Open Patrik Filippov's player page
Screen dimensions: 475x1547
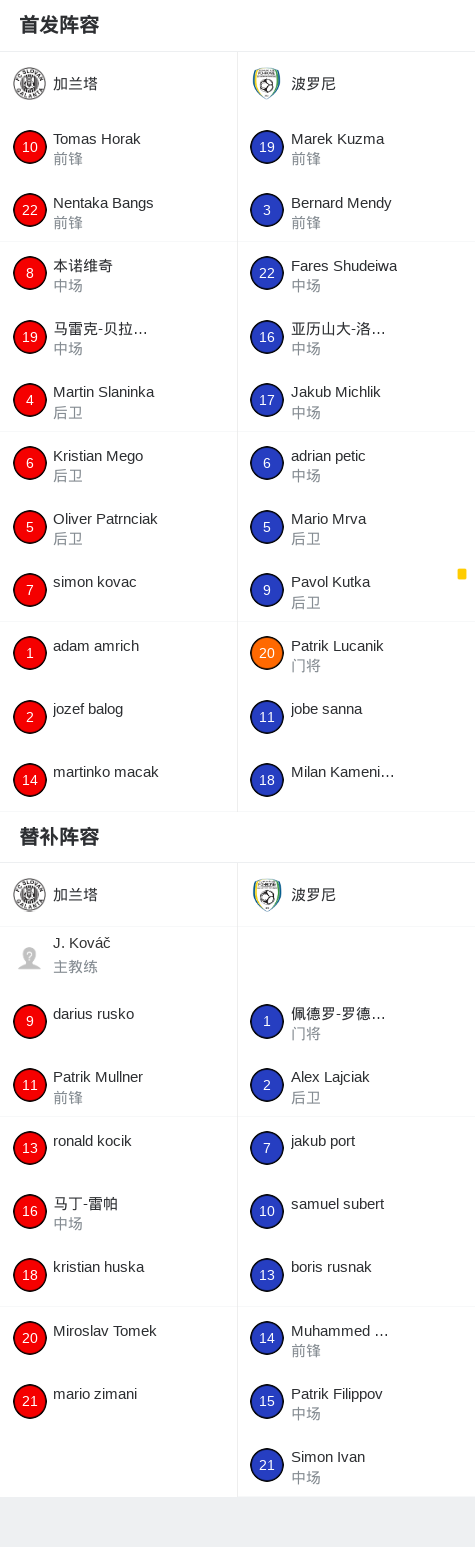(x=356, y=1402)
